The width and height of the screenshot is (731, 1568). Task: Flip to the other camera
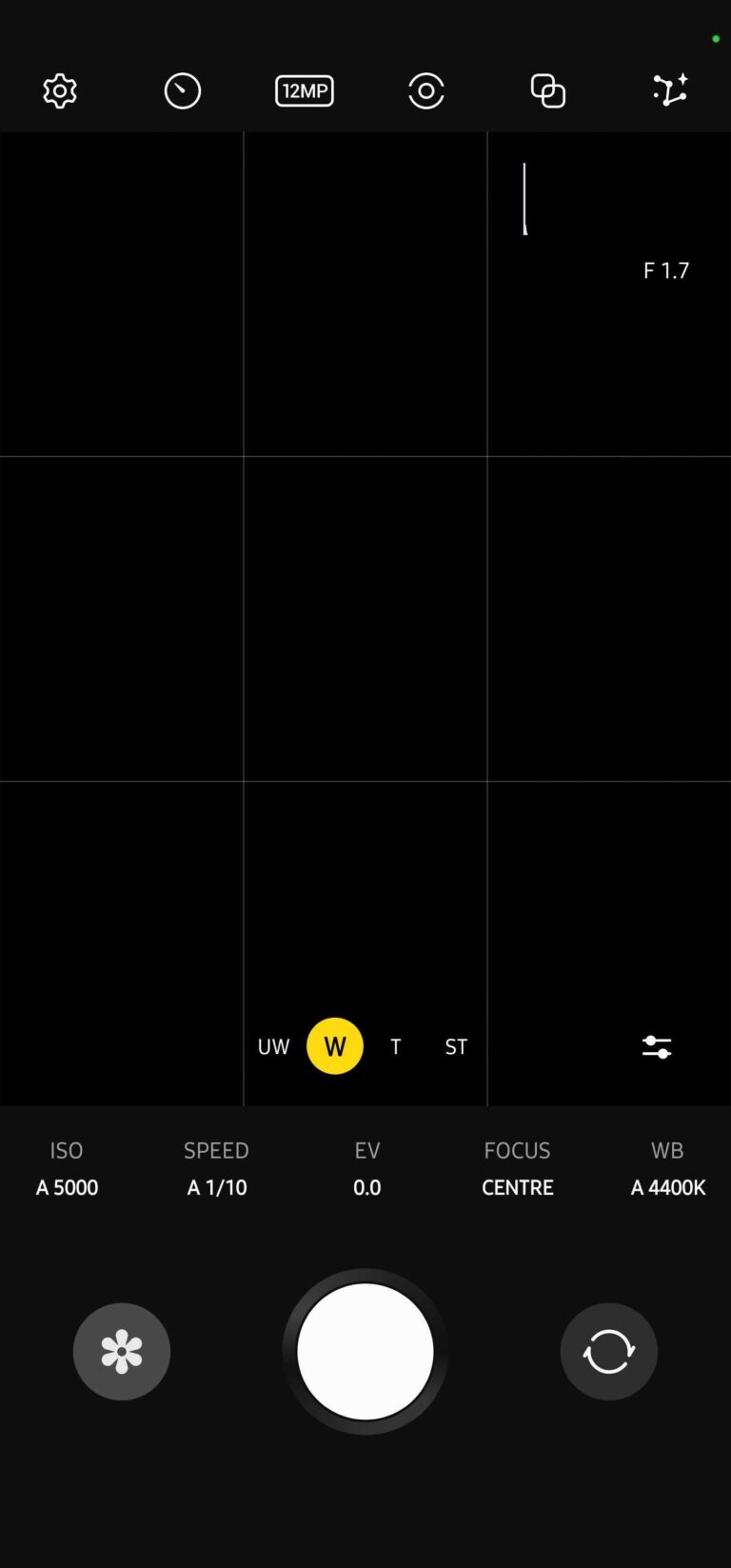pyautogui.click(x=608, y=1351)
